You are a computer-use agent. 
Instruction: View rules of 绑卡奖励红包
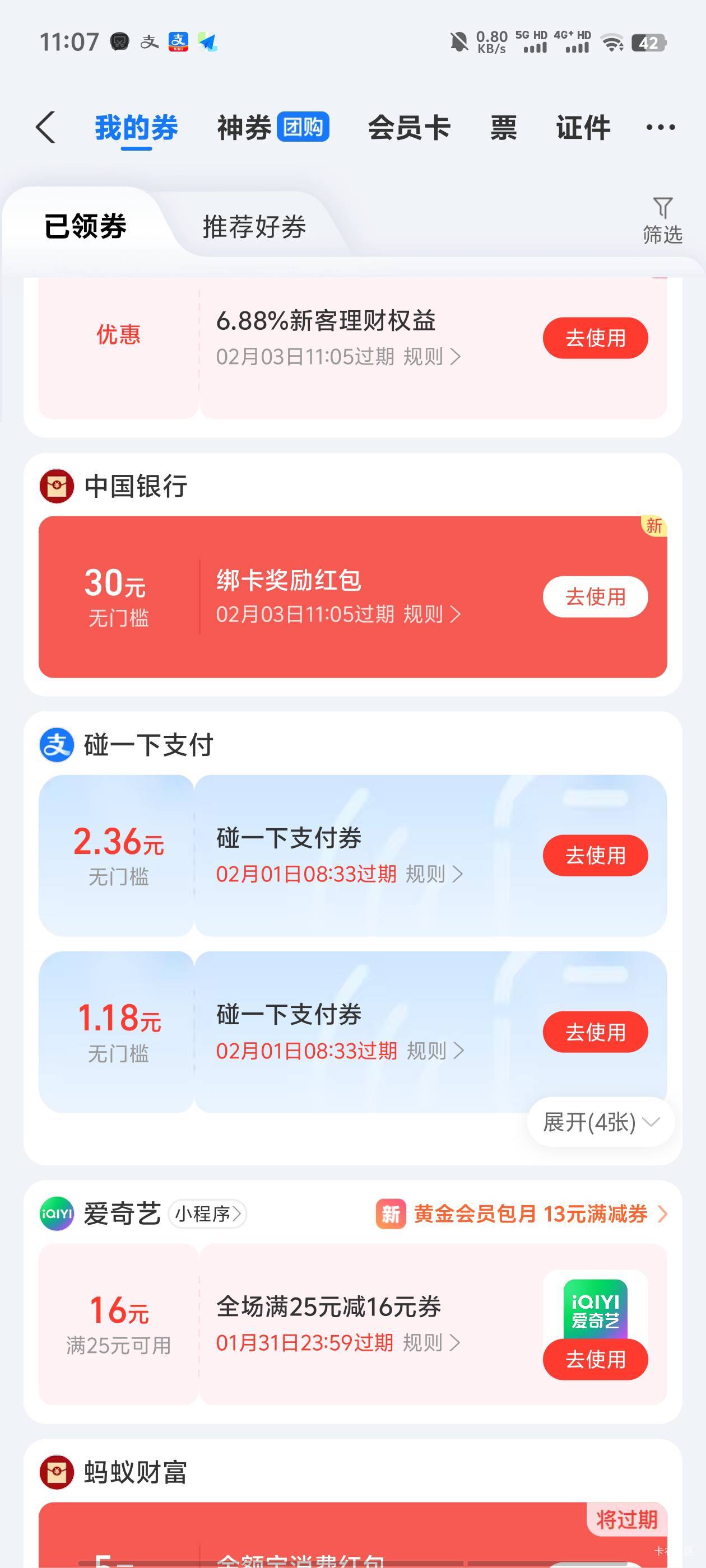click(431, 614)
